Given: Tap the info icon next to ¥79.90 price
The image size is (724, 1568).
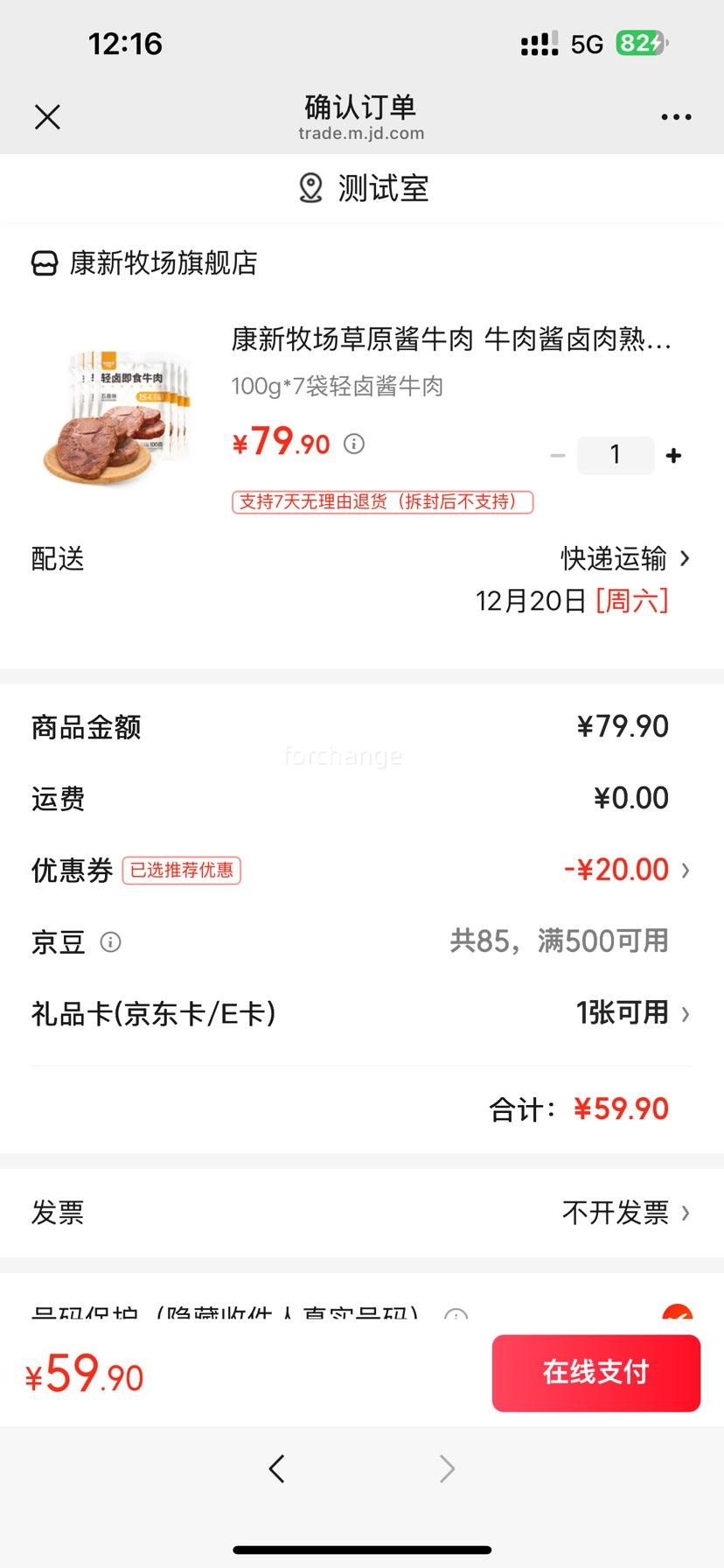Looking at the screenshot, I should pos(353,444).
